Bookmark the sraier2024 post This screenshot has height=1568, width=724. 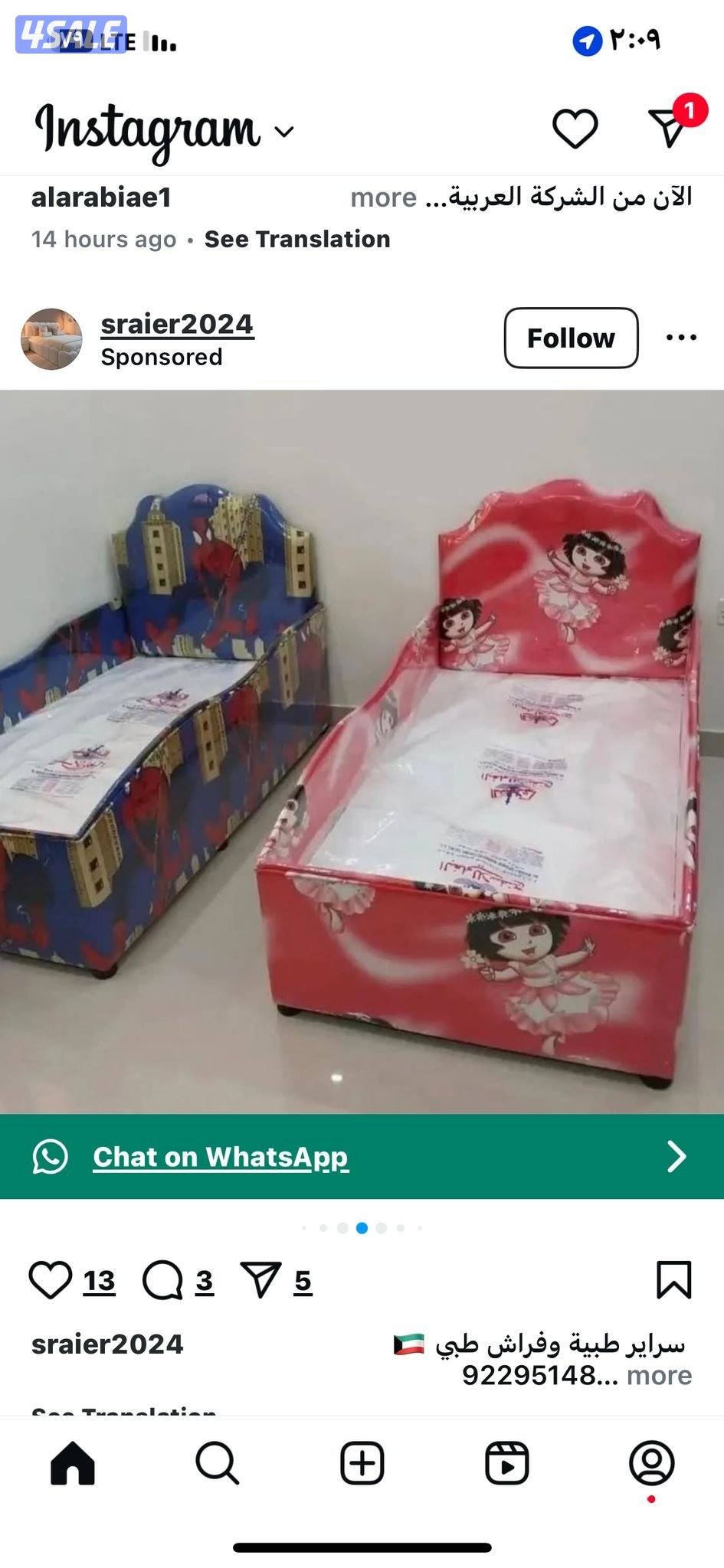(673, 1281)
